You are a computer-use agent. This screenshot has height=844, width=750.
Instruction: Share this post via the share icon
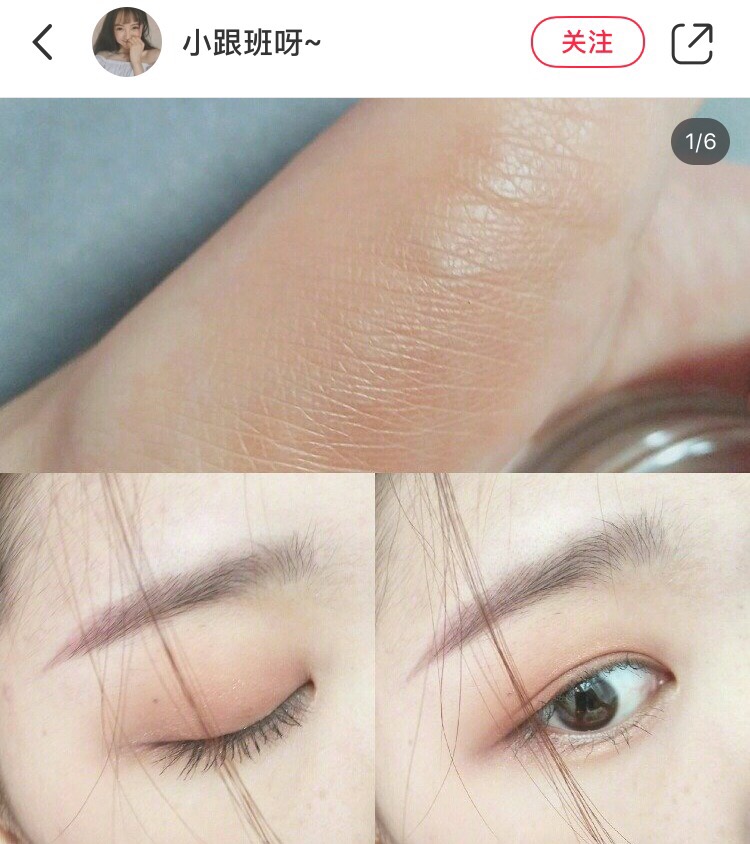click(x=692, y=43)
